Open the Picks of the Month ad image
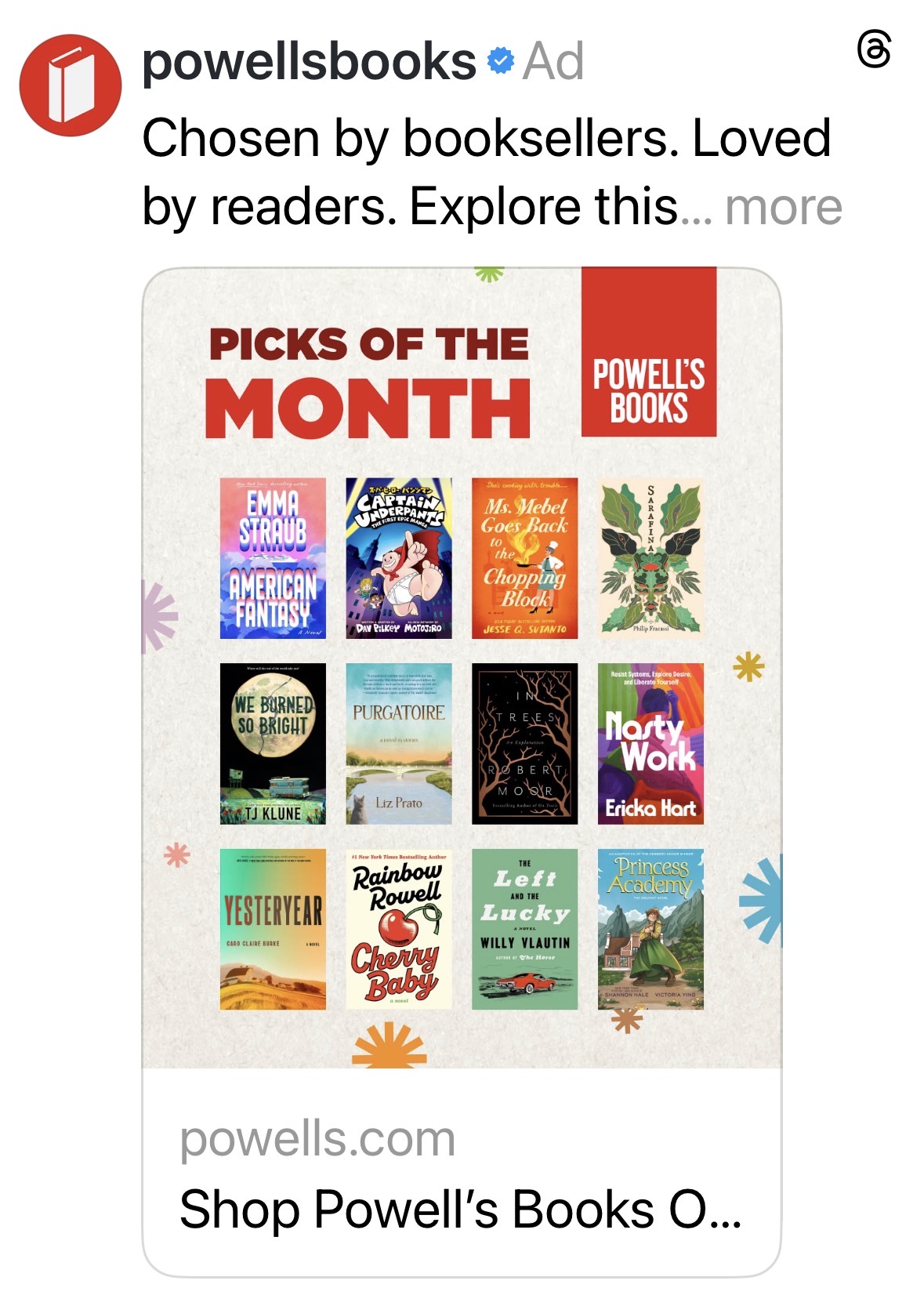The width and height of the screenshot is (924, 1295). coord(461,666)
